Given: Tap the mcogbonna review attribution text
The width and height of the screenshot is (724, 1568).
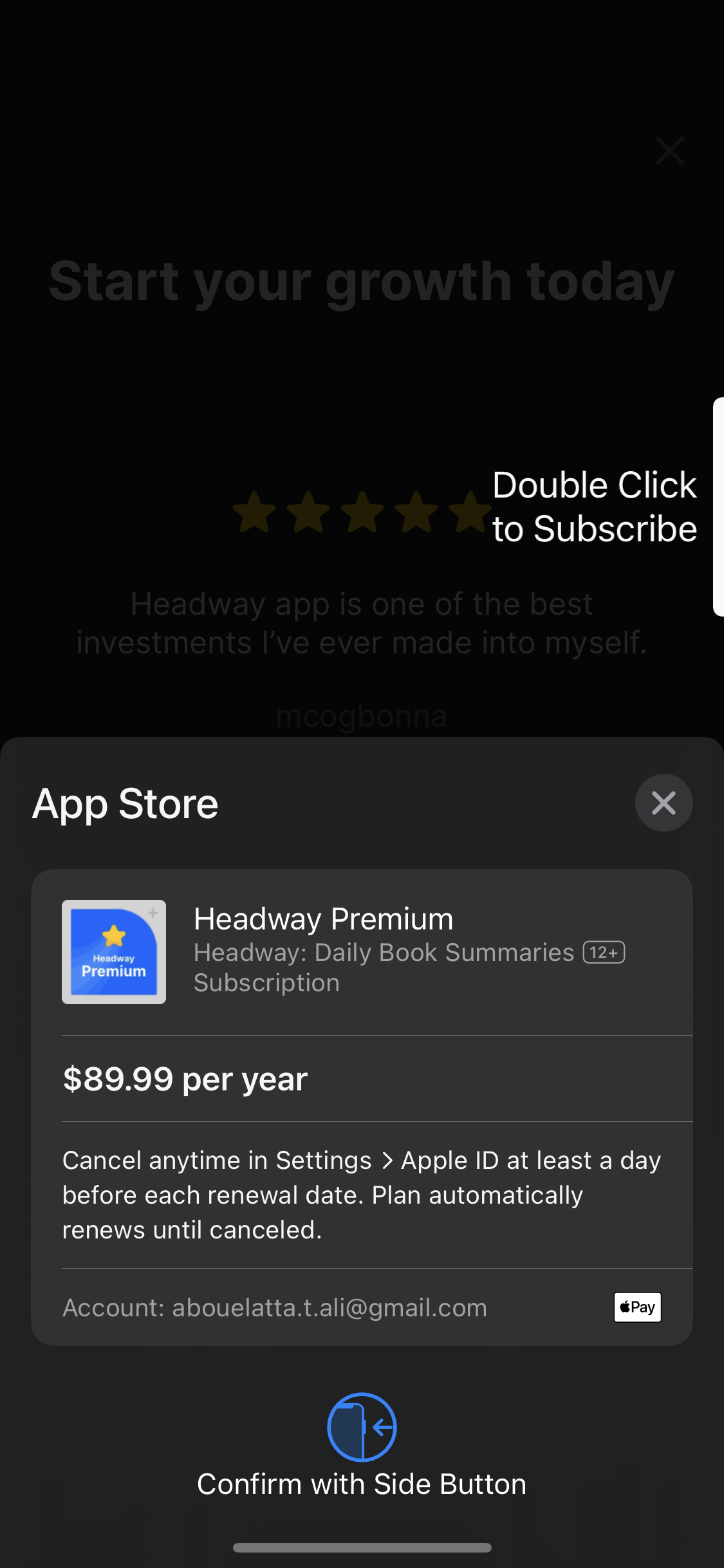Looking at the screenshot, I should (362, 716).
